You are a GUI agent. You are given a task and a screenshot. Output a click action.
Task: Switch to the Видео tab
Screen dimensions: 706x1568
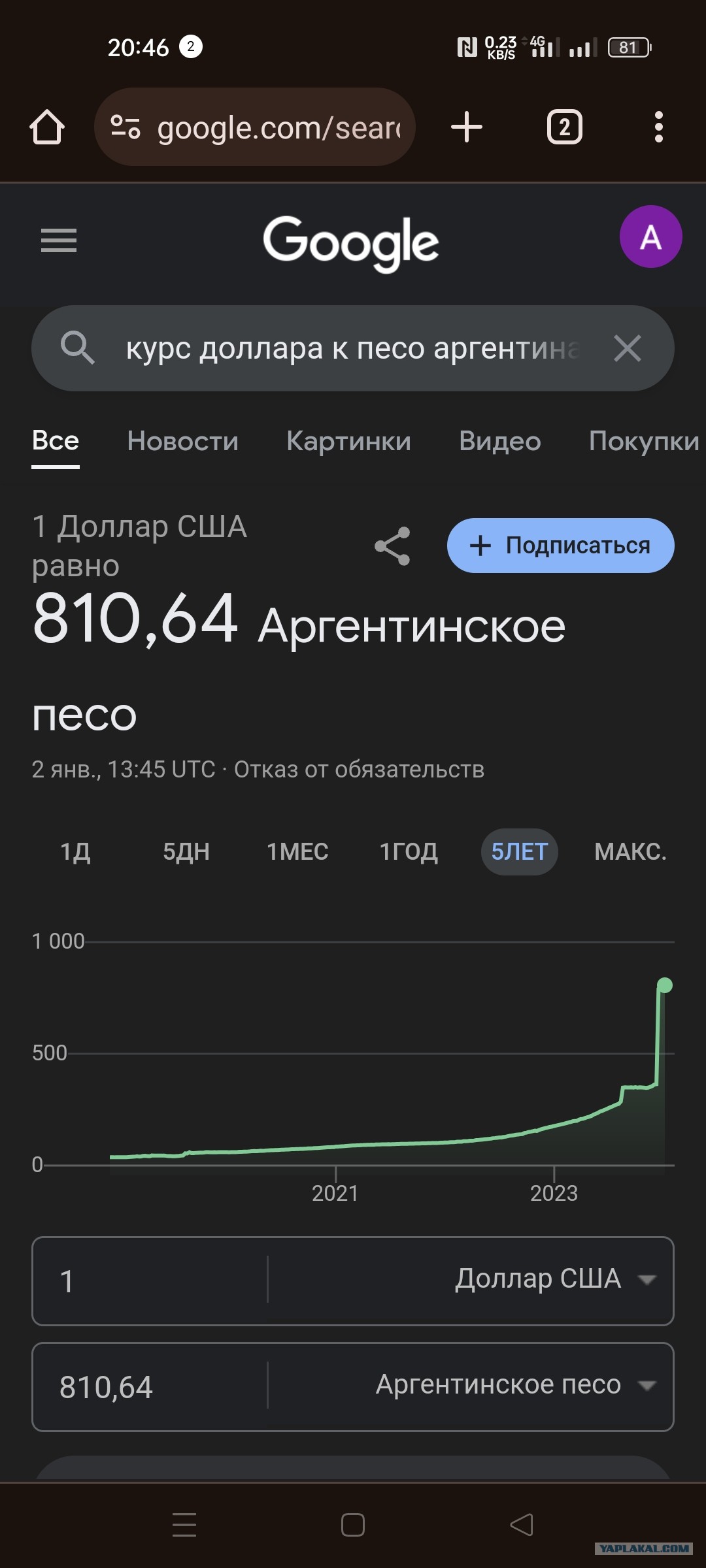point(500,441)
